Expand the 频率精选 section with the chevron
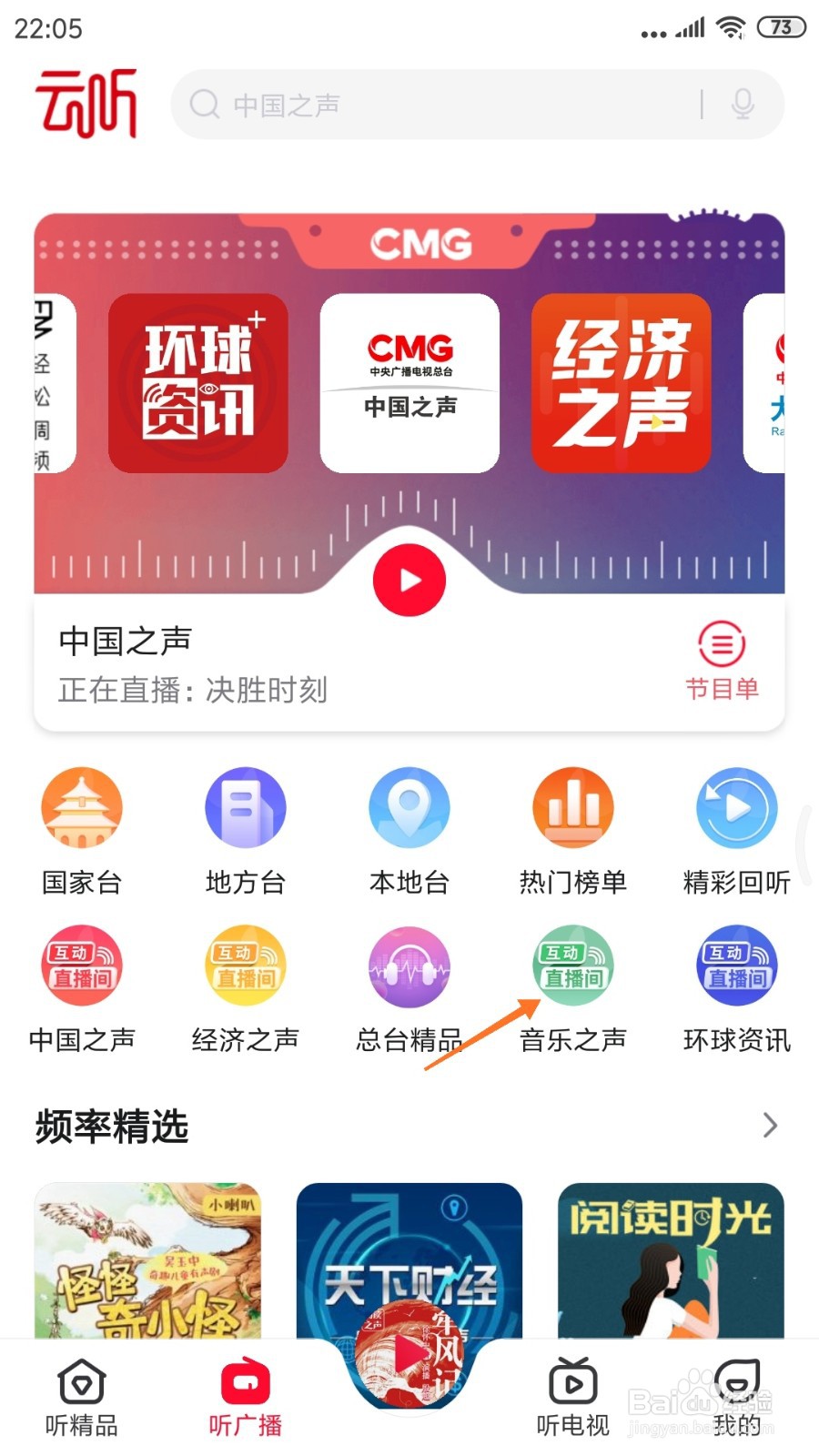Image resolution: width=819 pixels, height=1456 pixels. 769,1127
